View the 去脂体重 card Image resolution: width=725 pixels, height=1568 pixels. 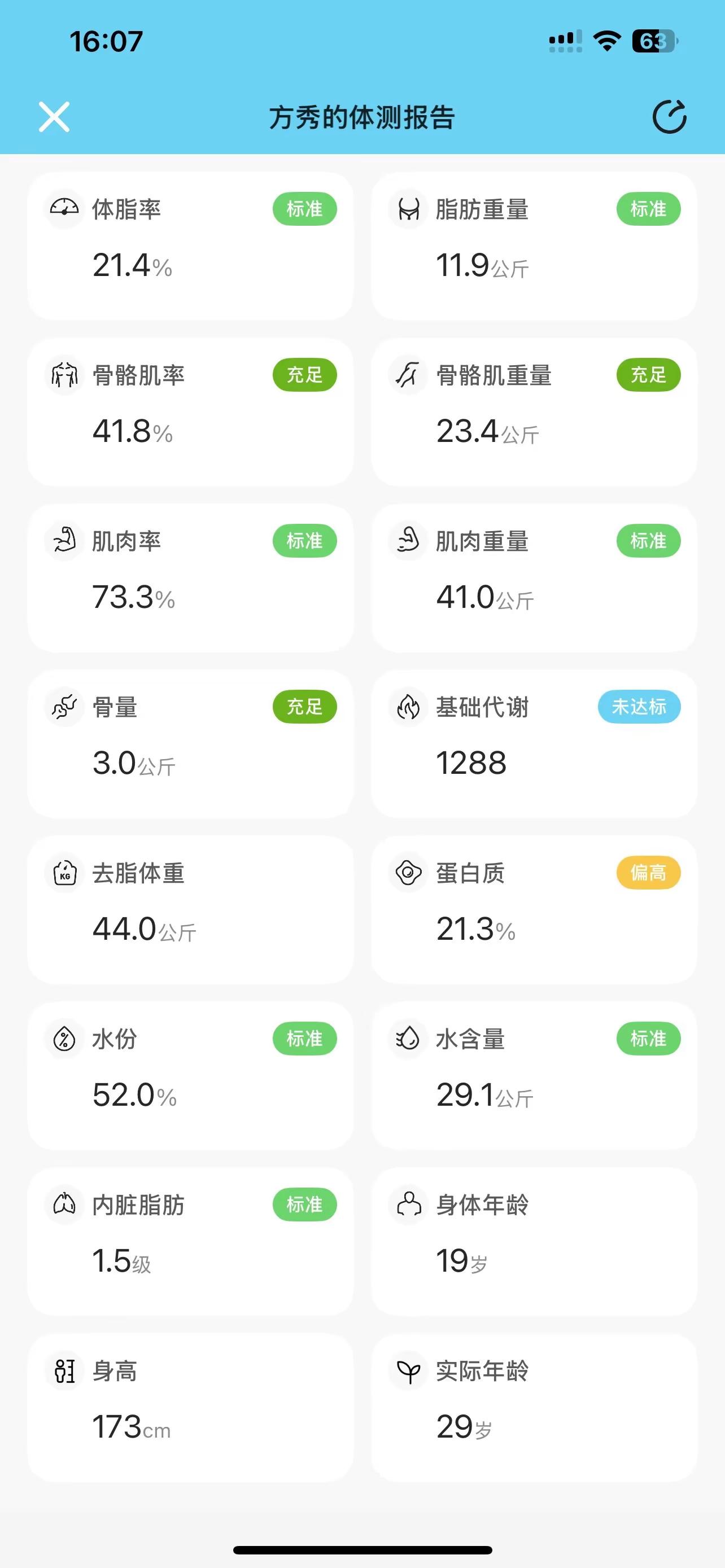click(x=190, y=909)
